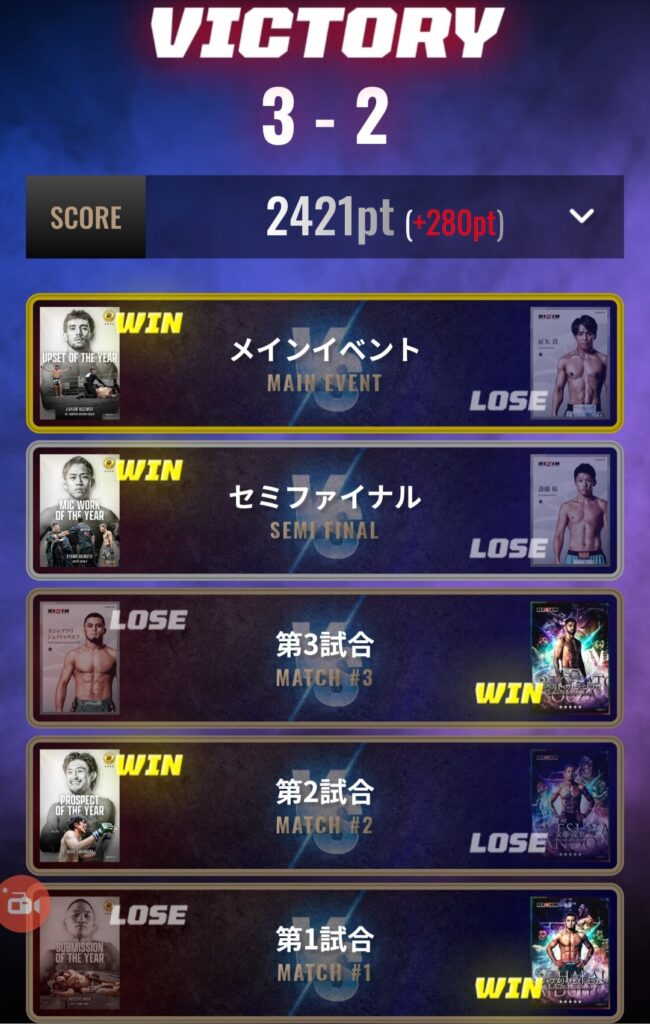Screen dimensions: 650x1024
Task: View Match #3 result details
Action: point(325,658)
